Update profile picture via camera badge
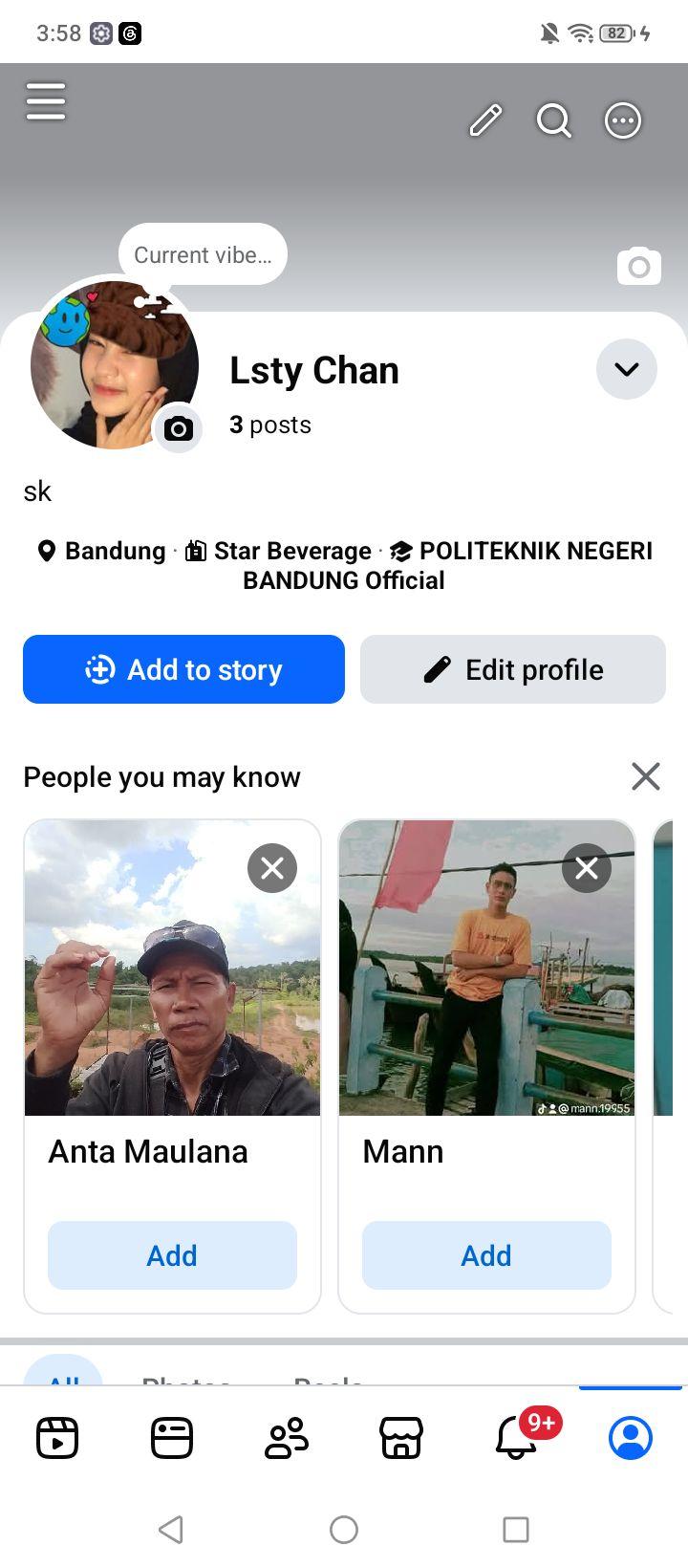Image resolution: width=688 pixels, height=1568 pixels. point(178,428)
